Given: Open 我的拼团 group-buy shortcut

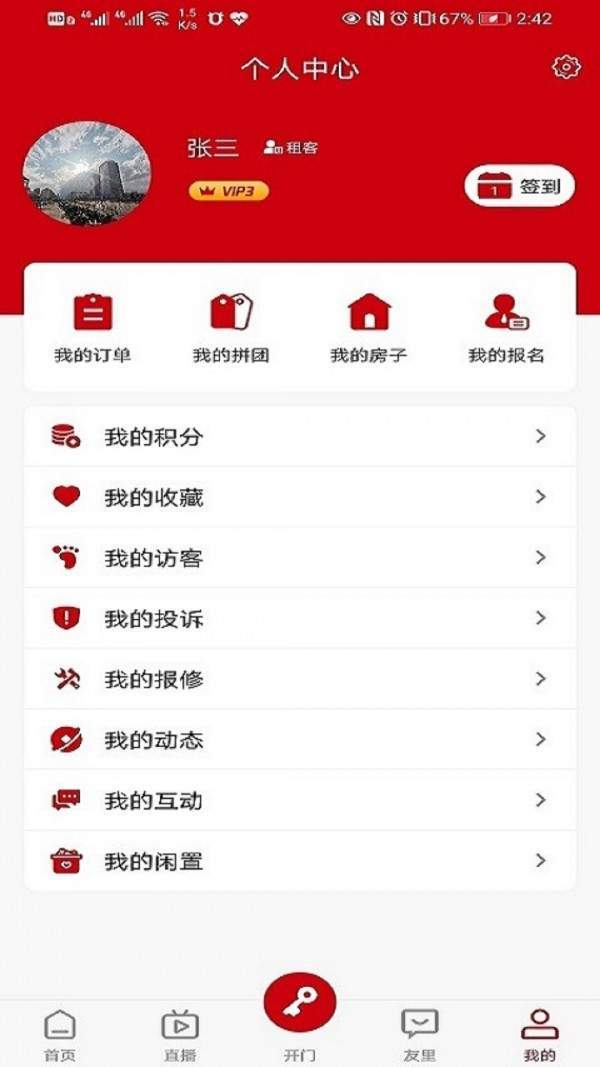Looking at the screenshot, I should 231,327.
